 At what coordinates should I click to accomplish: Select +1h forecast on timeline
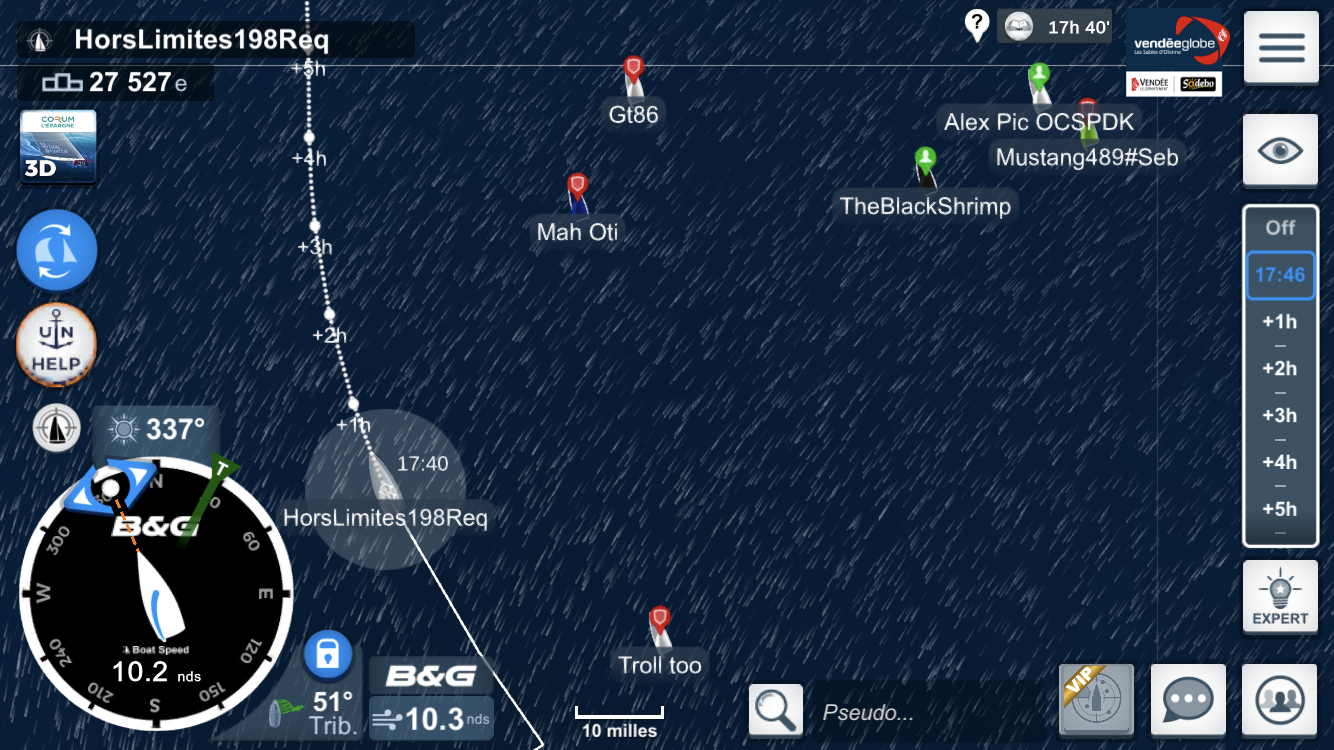[x=1279, y=322]
